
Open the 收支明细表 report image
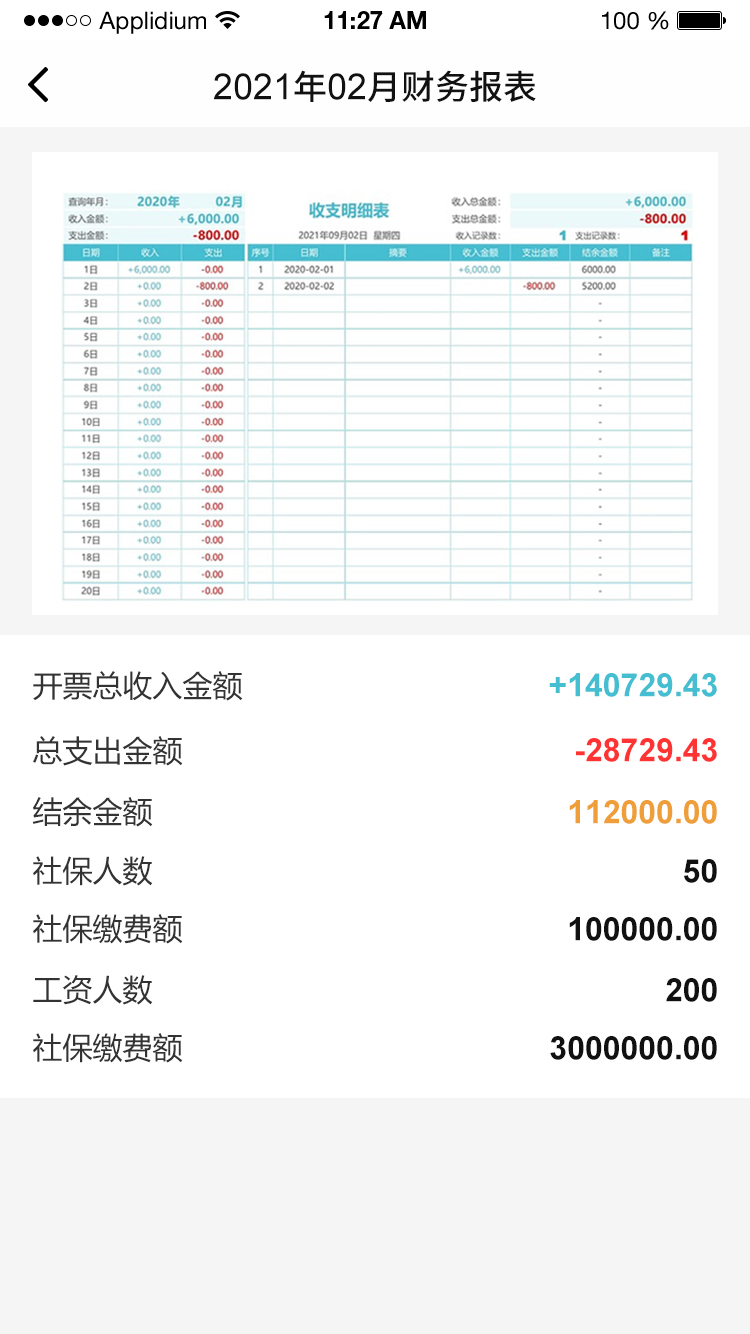point(375,383)
